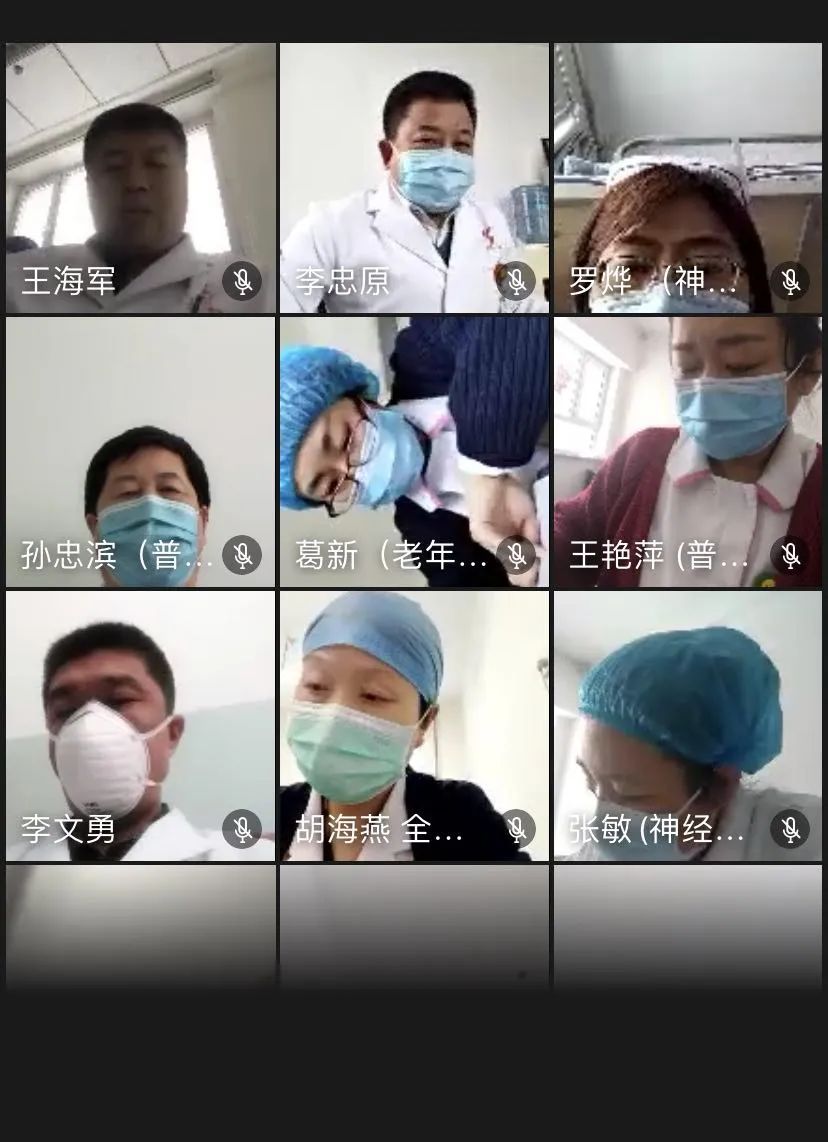Tap the video tile labeled 王艳萍
This screenshot has width=828, height=1142.
688,452
